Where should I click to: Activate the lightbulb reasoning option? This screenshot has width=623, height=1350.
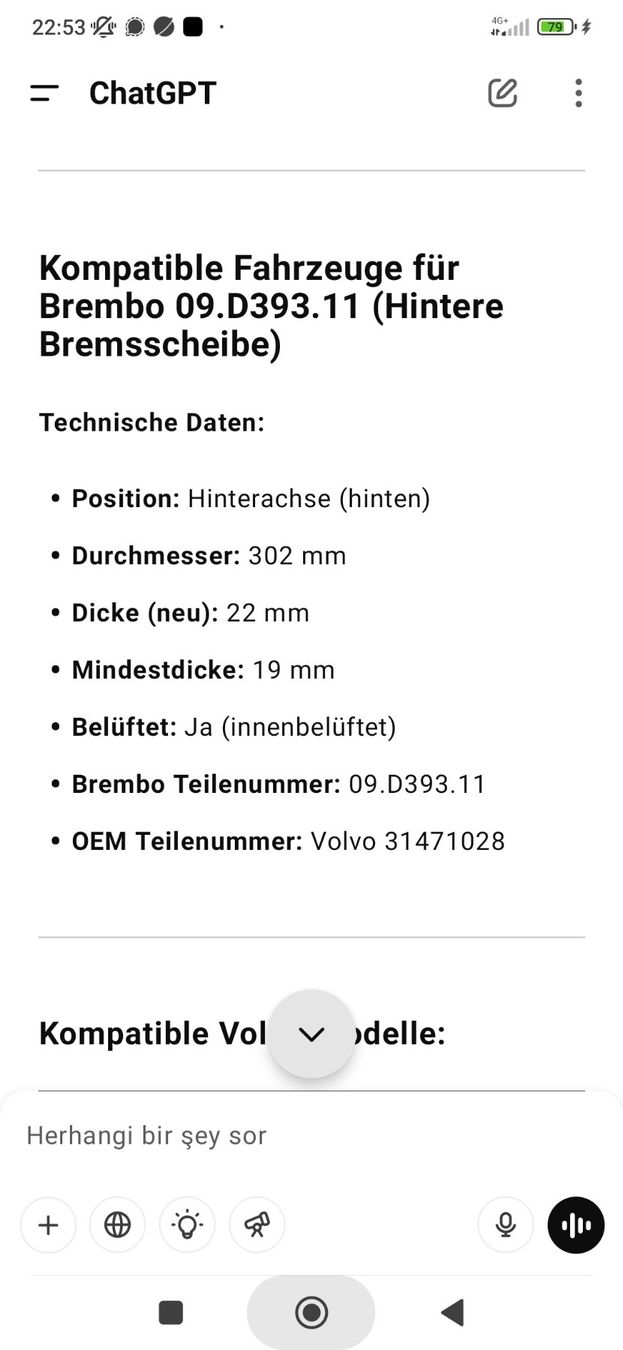(188, 1225)
